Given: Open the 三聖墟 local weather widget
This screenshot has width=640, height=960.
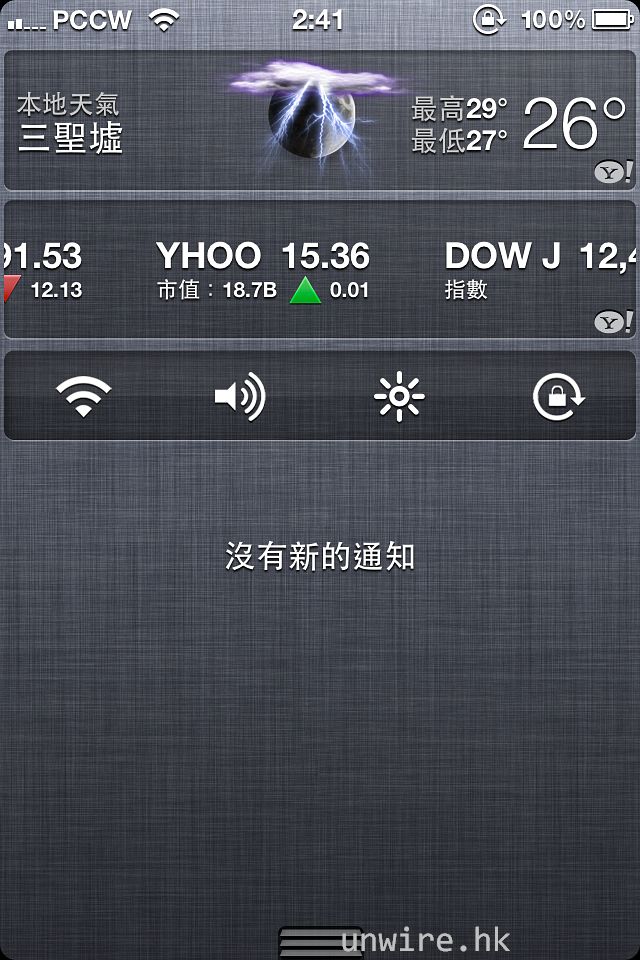Looking at the screenshot, I should point(320,122).
